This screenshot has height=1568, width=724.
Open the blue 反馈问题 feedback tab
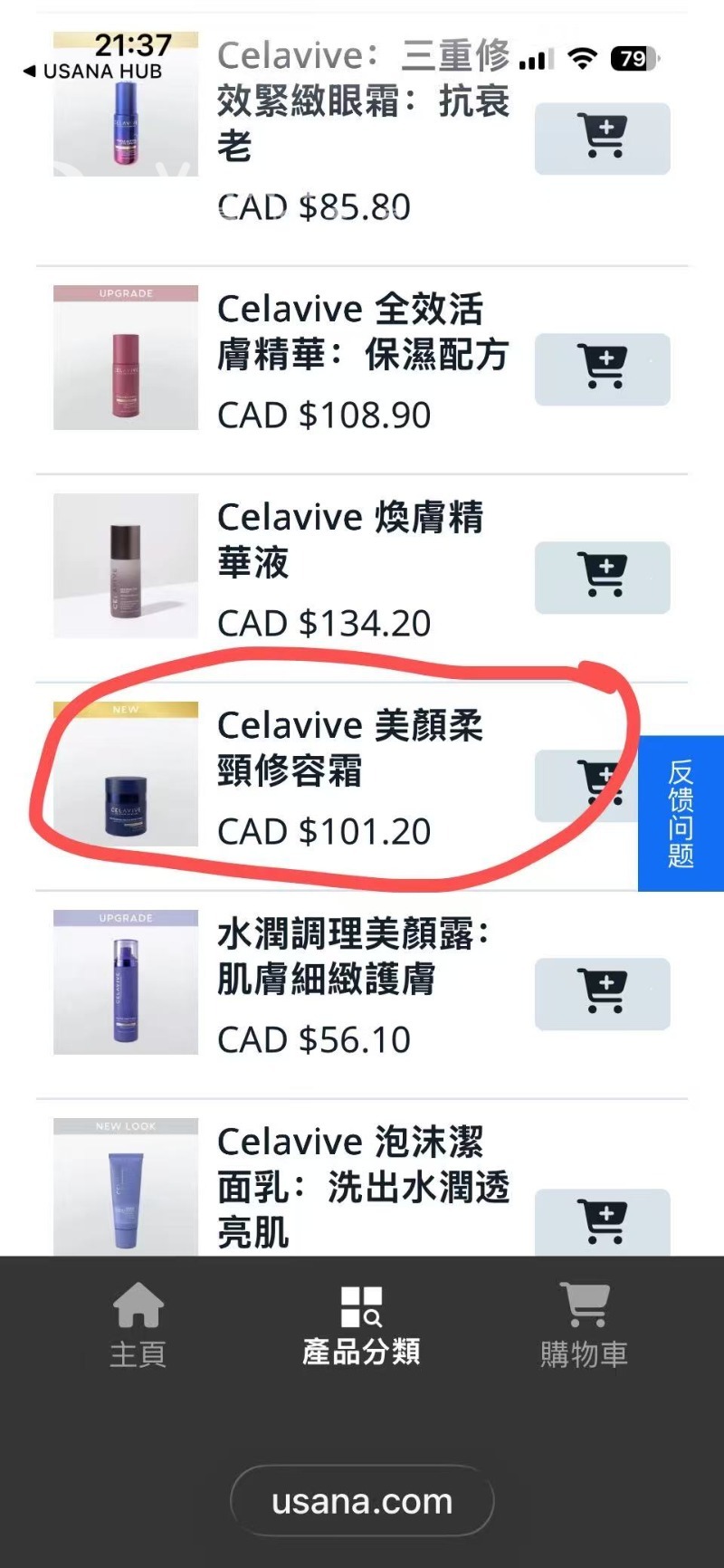[681, 813]
